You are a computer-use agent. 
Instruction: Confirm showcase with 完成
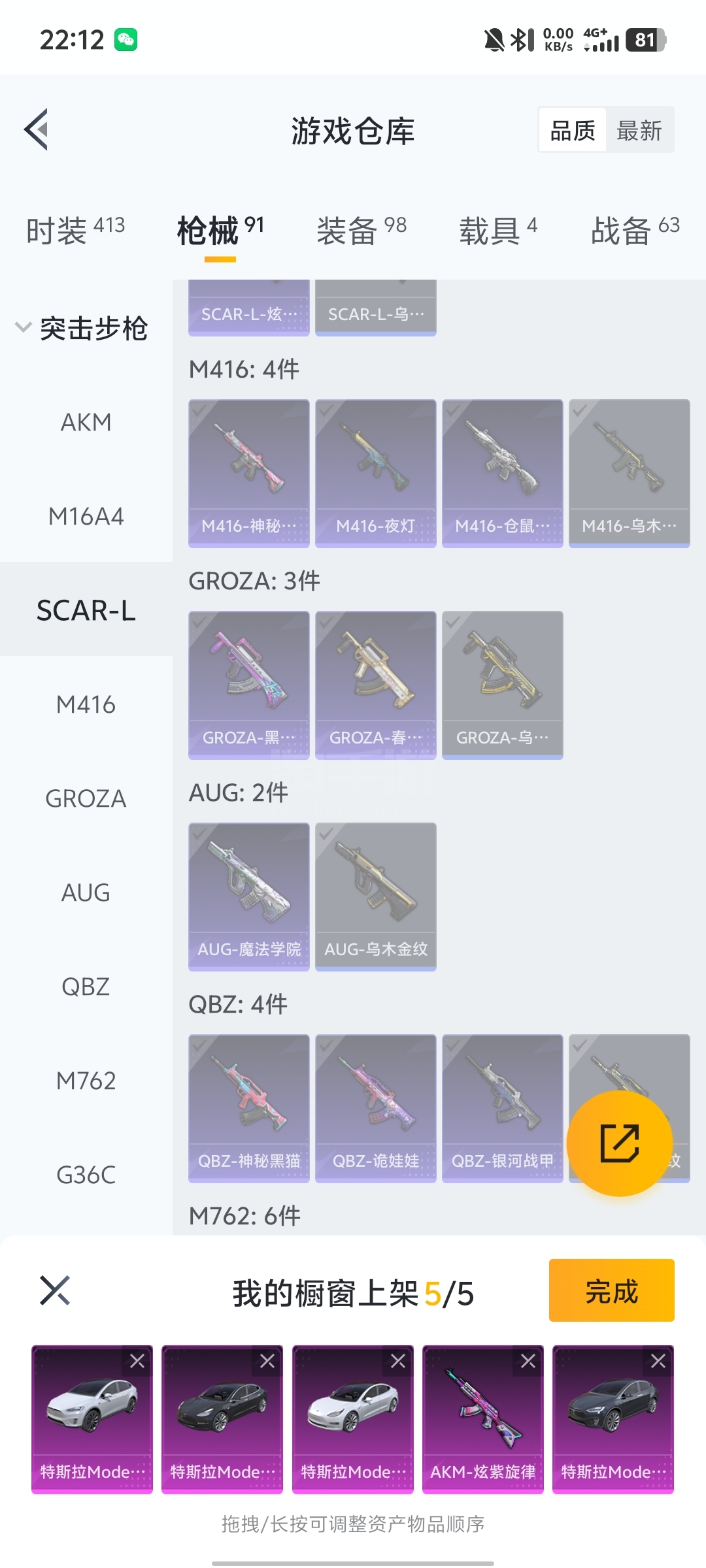(x=611, y=1290)
